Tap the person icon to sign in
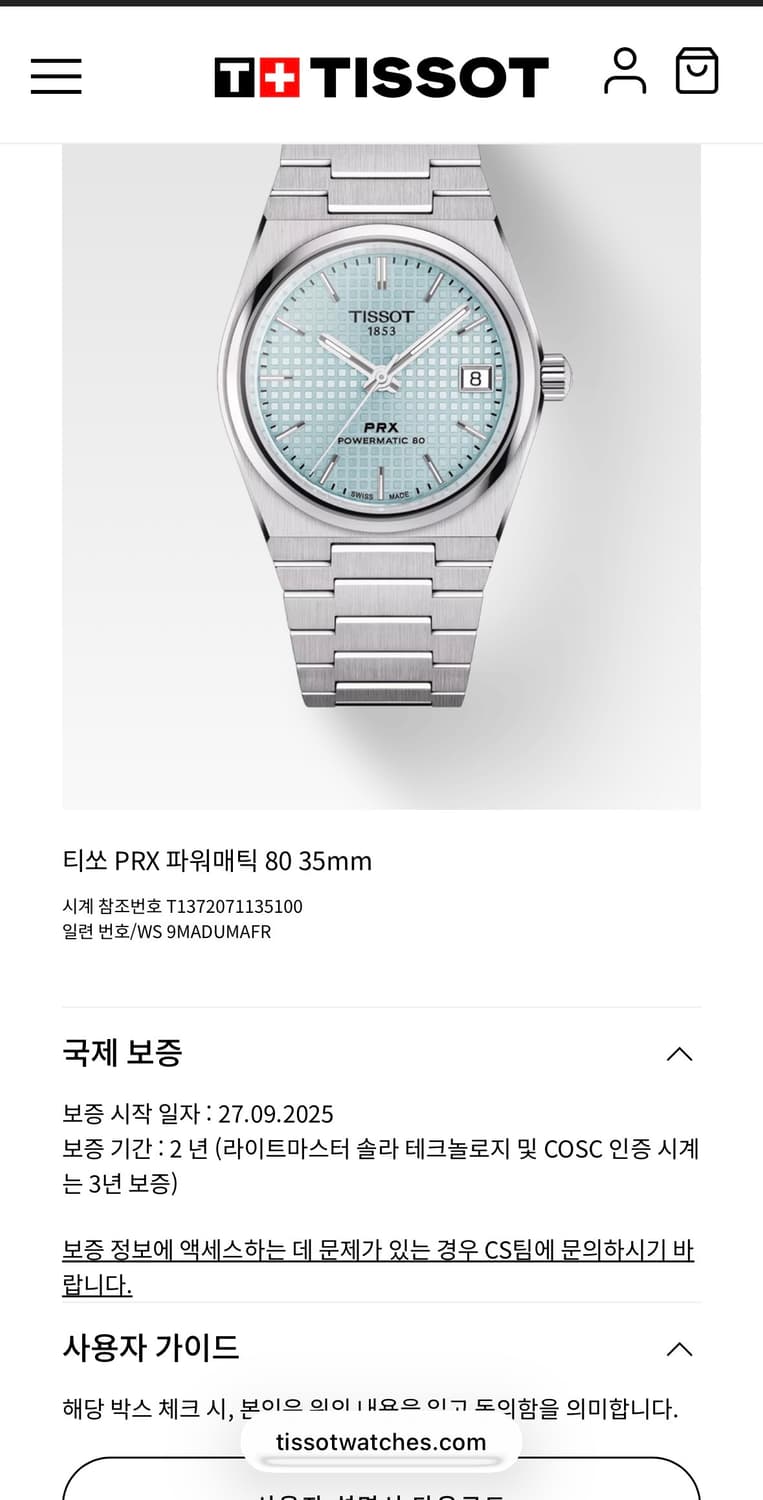Screen dimensions: 763x1500 [627, 70]
